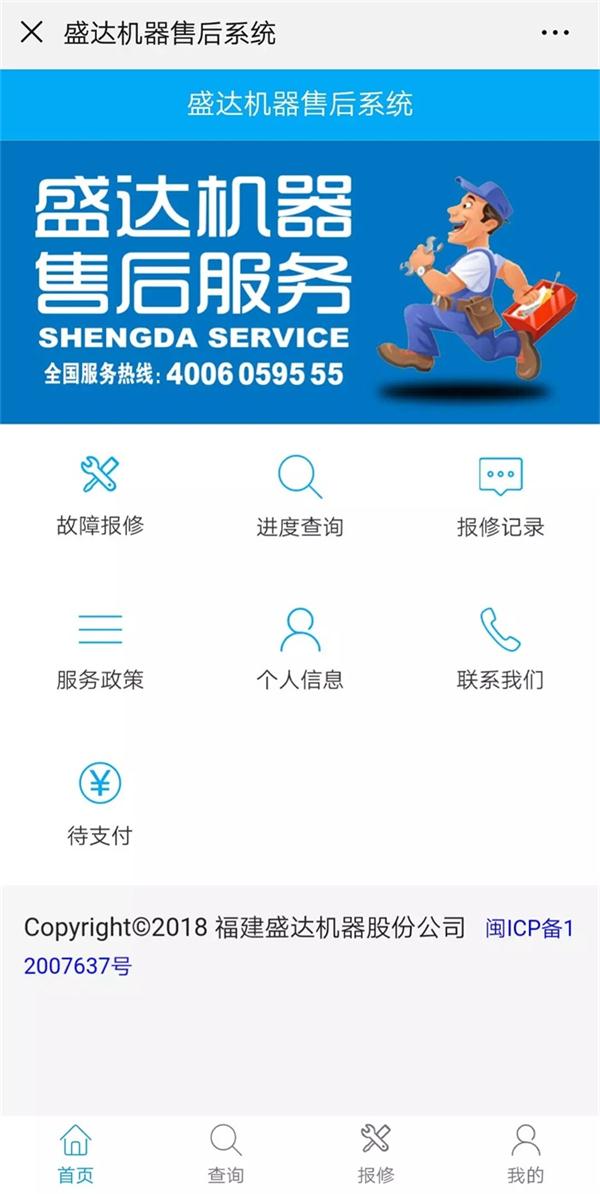Close the 盛达机器售后系统 page
This screenshot has height=1194, width=600.
click(x=32, y=33)
